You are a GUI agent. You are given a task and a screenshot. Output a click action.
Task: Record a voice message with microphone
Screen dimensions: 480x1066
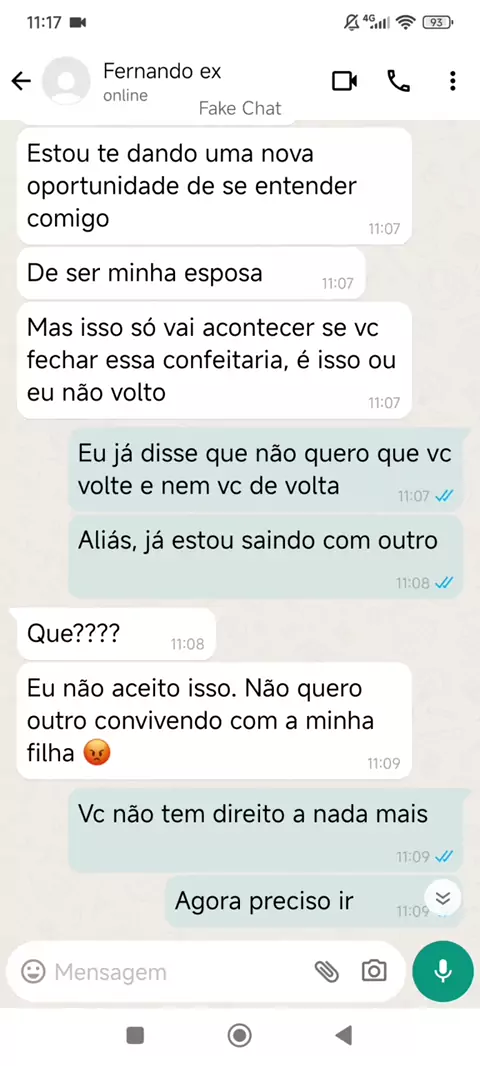click(x=443, y=972)
